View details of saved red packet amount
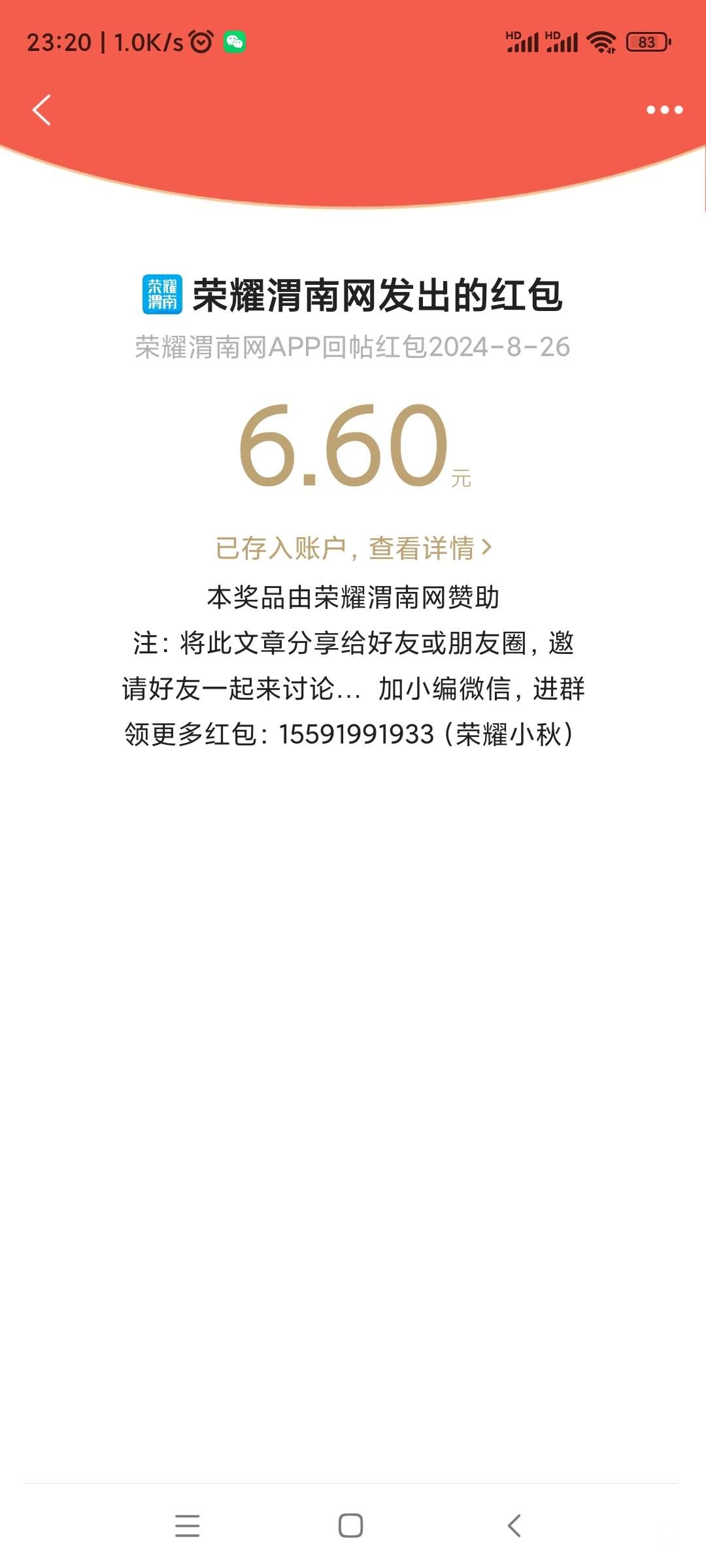This screenshot has width=706, height=1568. pyautogui.click(x=353, y=547)
